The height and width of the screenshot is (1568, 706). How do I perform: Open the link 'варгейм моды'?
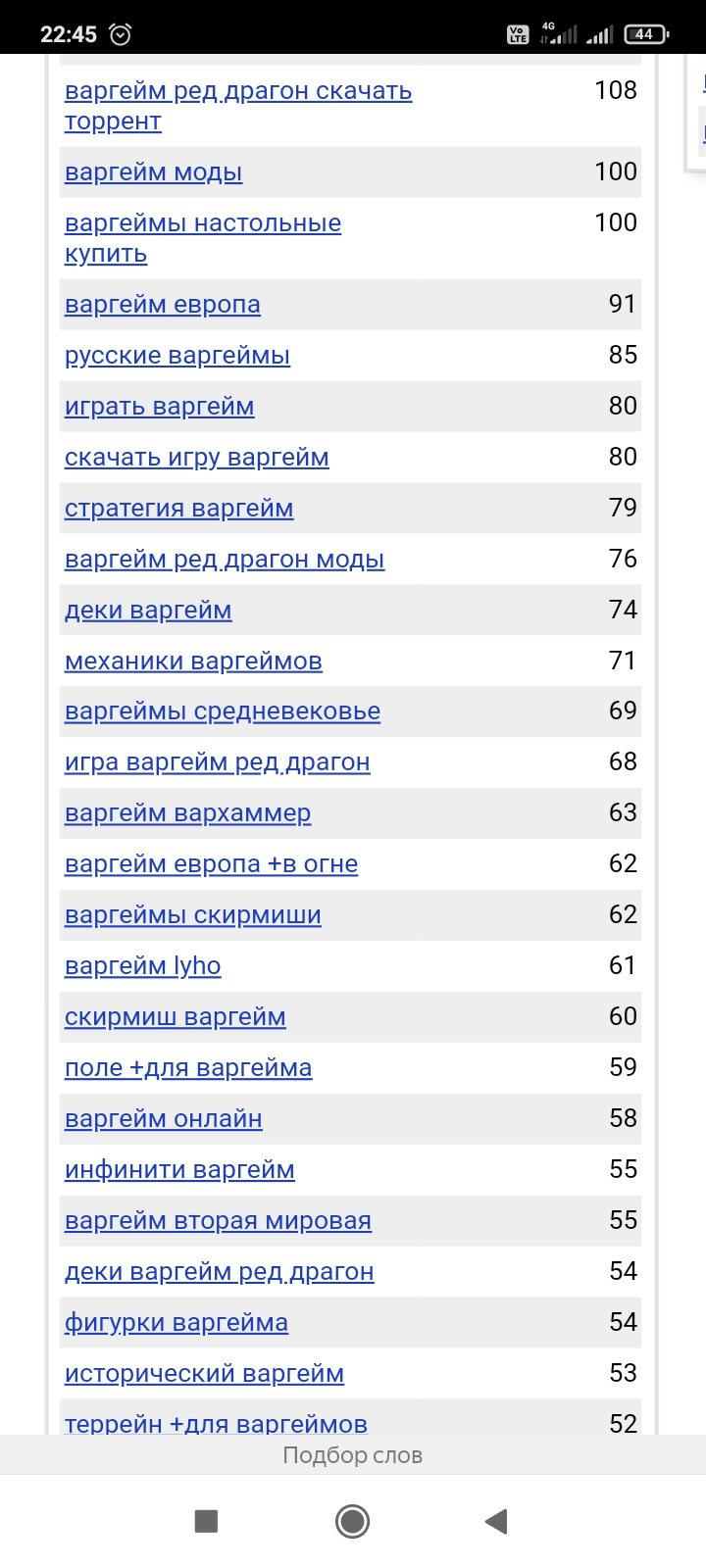153,172
